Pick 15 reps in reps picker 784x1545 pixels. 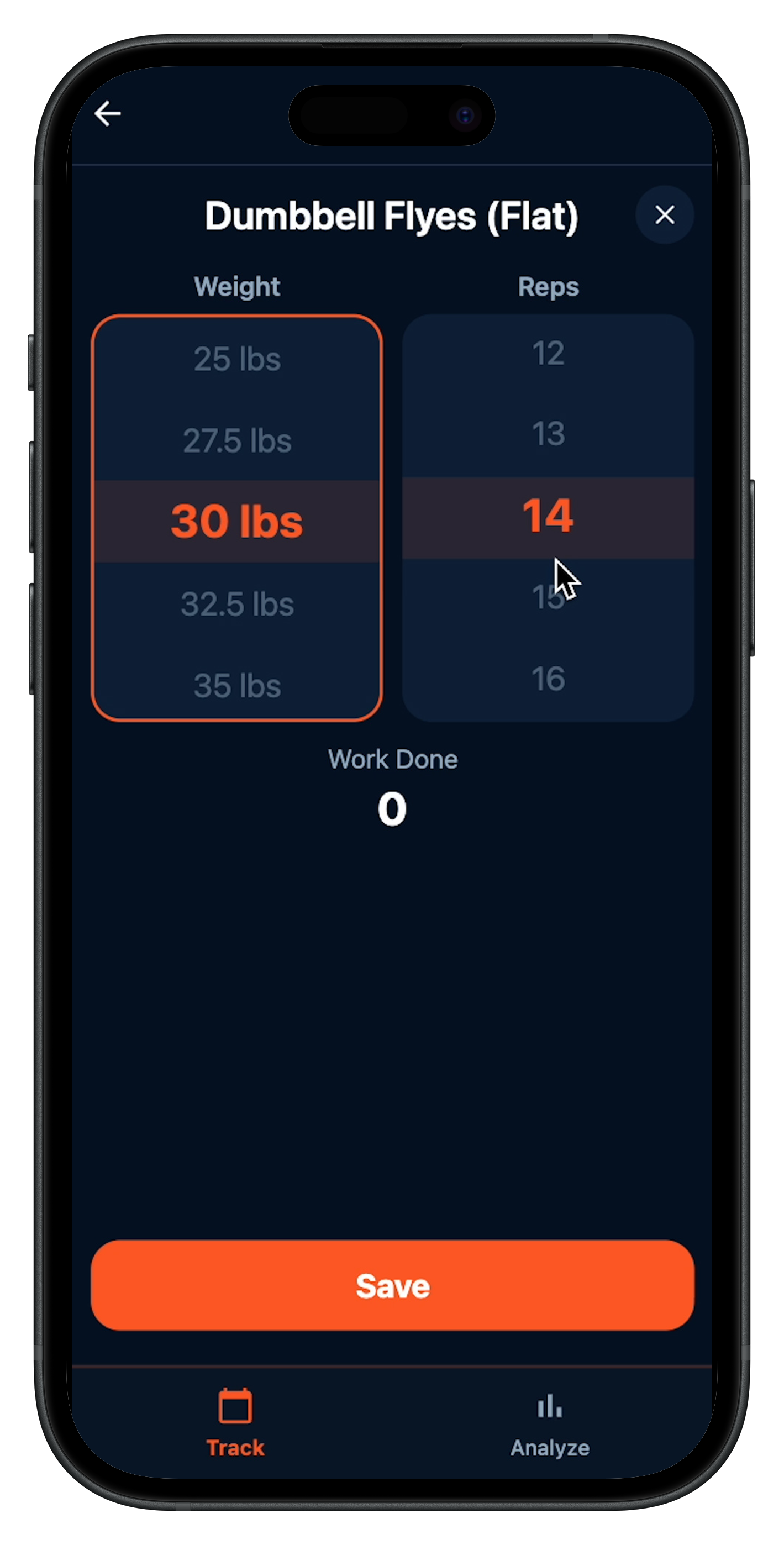pyautogui.click(x=548, y=597)
